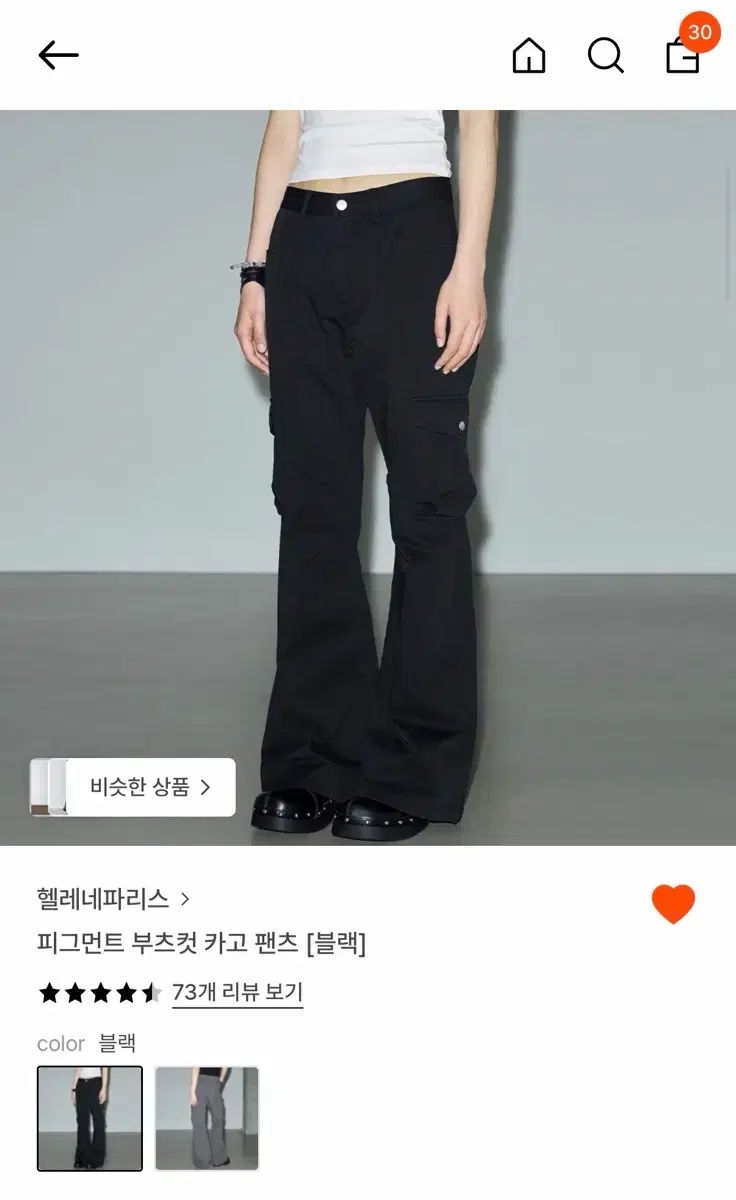Select the black color thumbnail

pos(90,1118)
